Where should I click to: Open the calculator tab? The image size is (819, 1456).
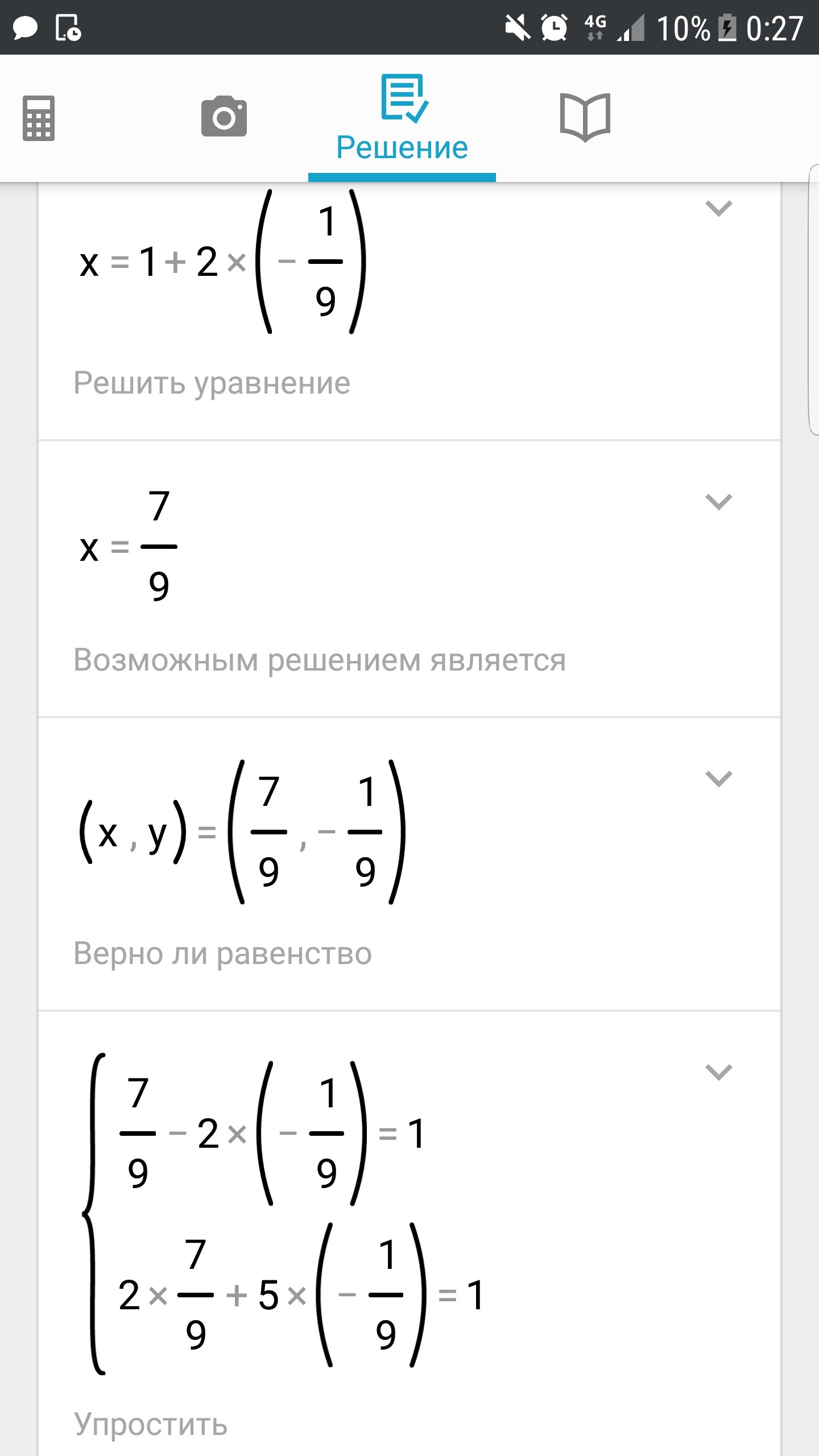[x=39, y=118]
